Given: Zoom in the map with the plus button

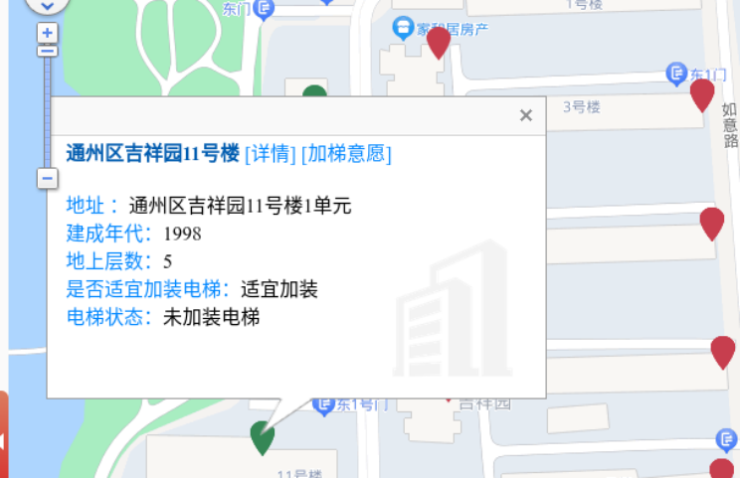Looking at the screenshot, I should [x=47, y=33].
